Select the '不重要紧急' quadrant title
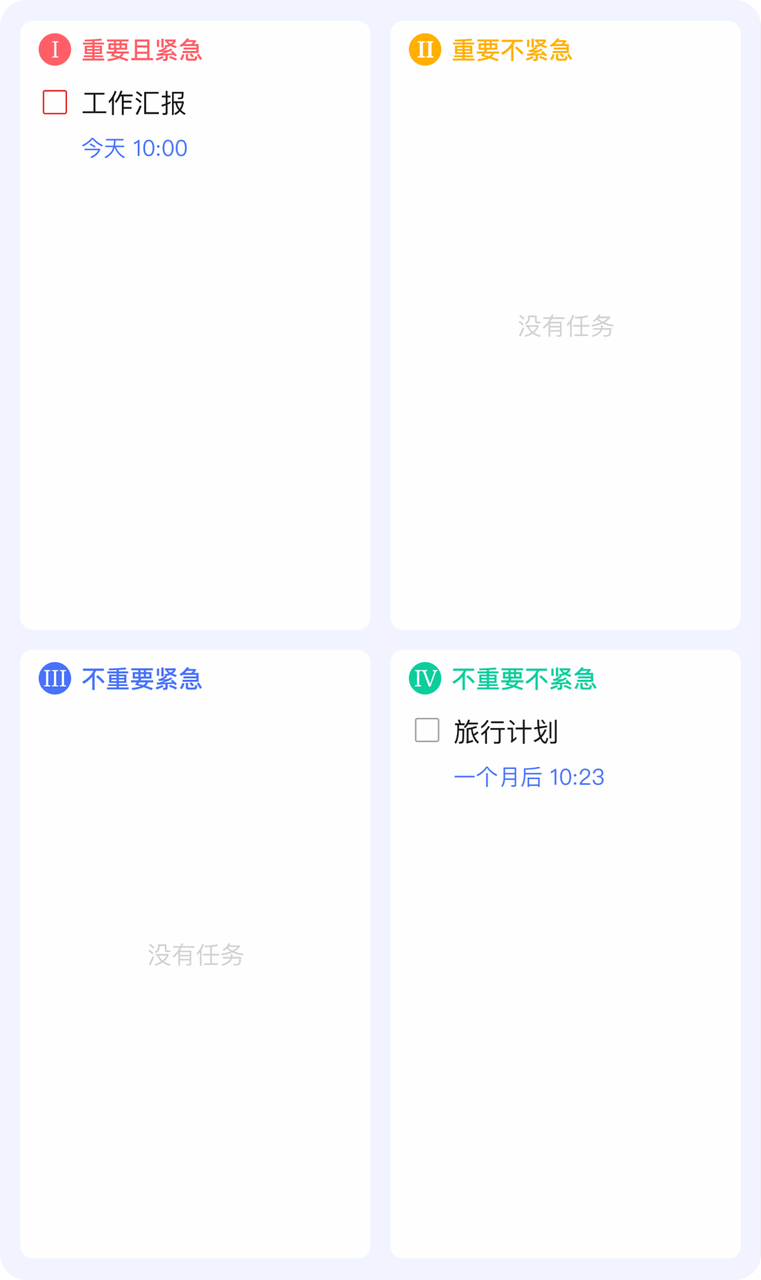 pyautogui.click(x=141, y=679)
